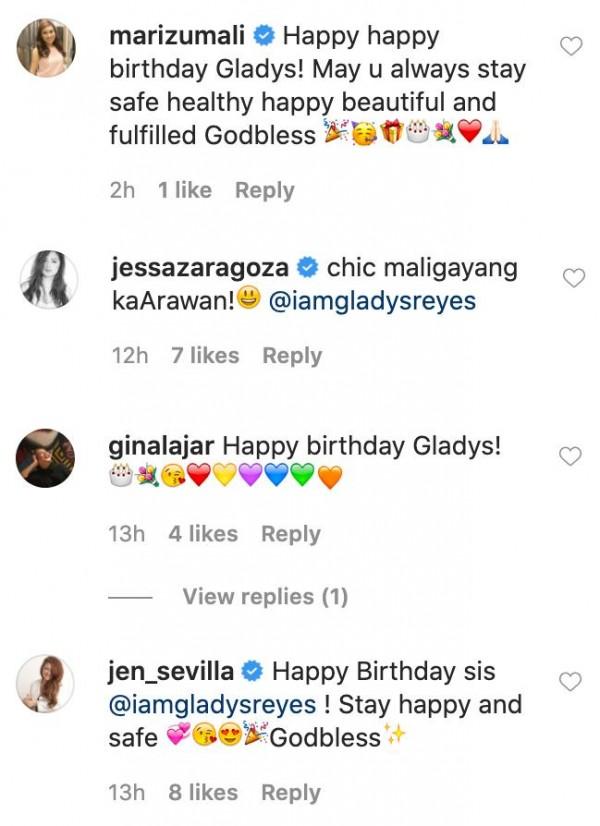Like ginalajar's comment with the heart

click(570, 457)
